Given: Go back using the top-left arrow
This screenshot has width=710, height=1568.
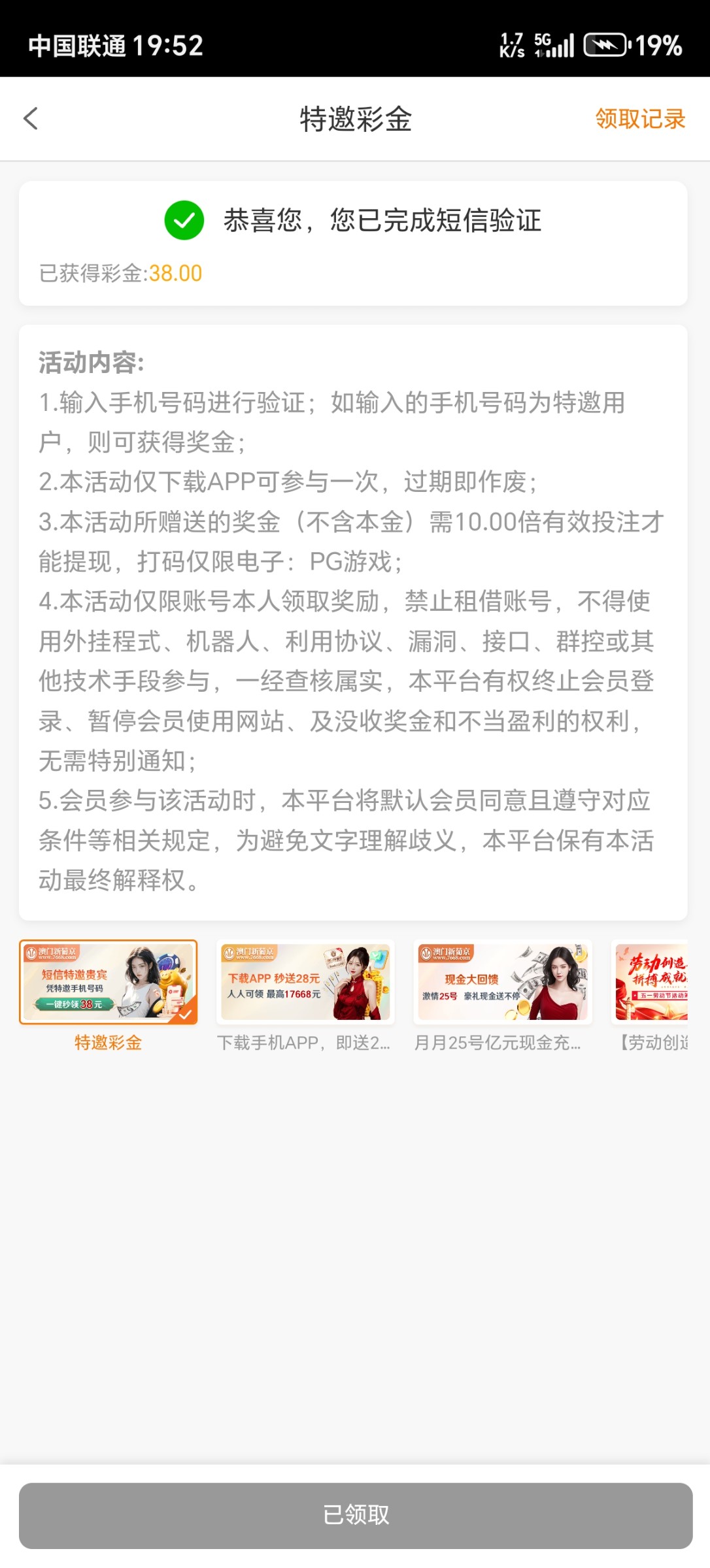Looking at the screenshot, I should click(31, 119).
